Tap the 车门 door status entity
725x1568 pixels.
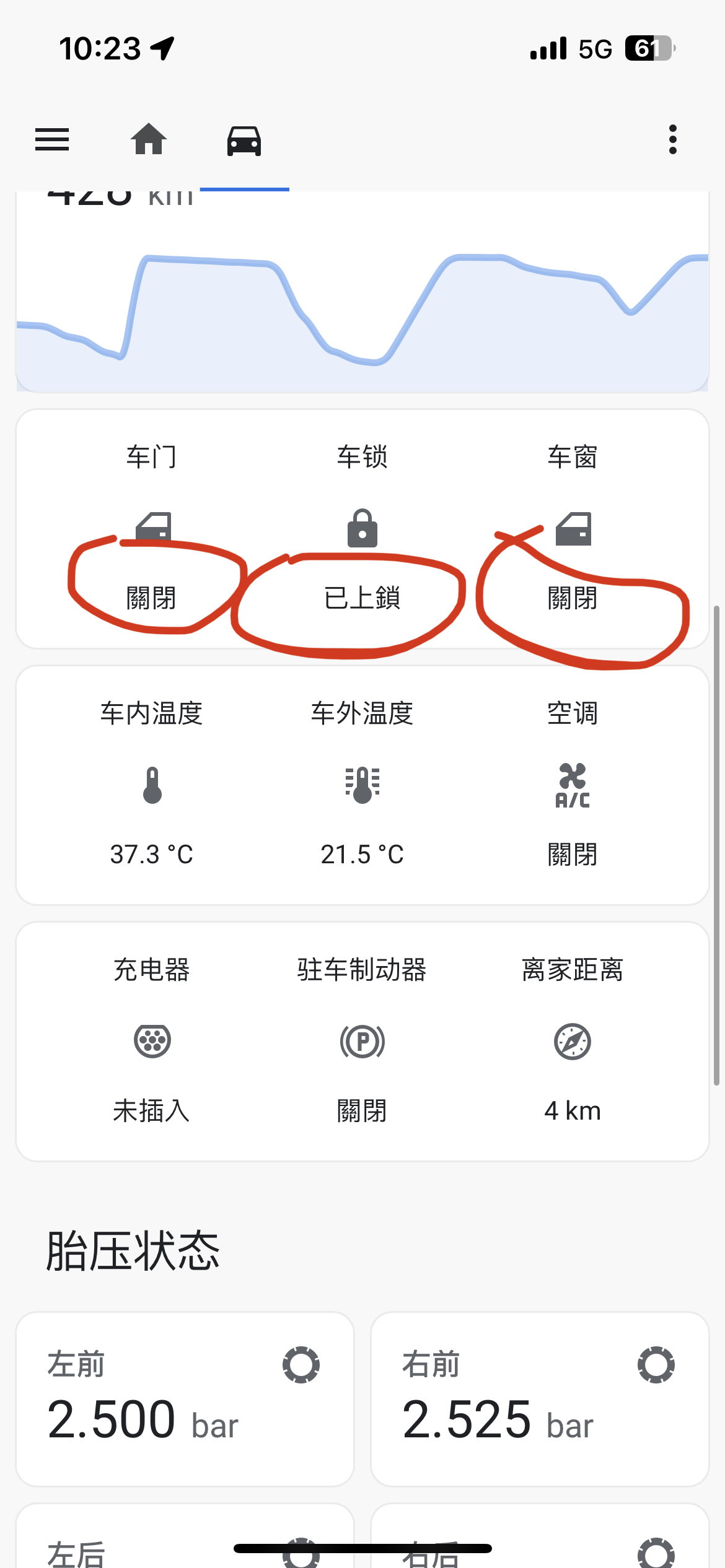pos(152,528)
